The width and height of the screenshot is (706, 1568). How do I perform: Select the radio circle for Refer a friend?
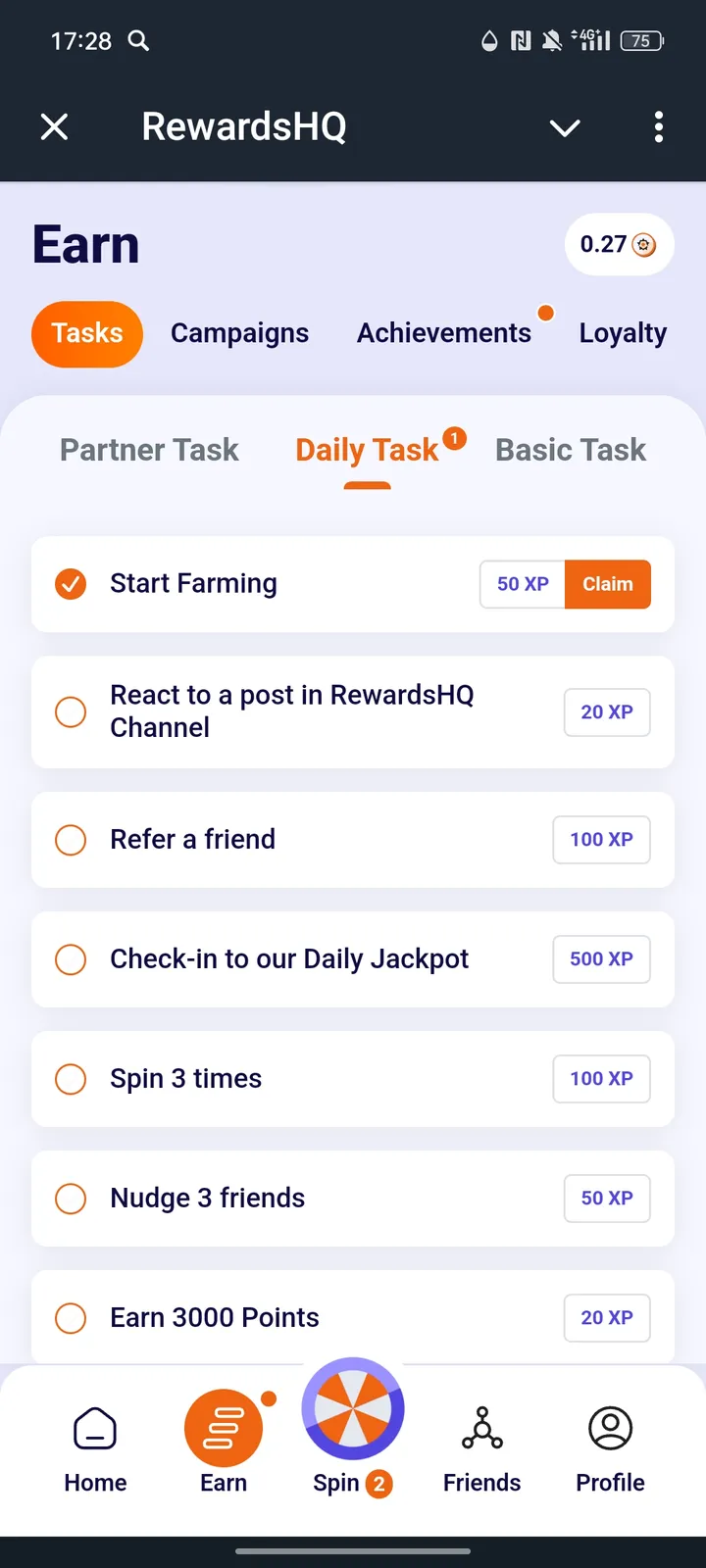click(71, 840)
